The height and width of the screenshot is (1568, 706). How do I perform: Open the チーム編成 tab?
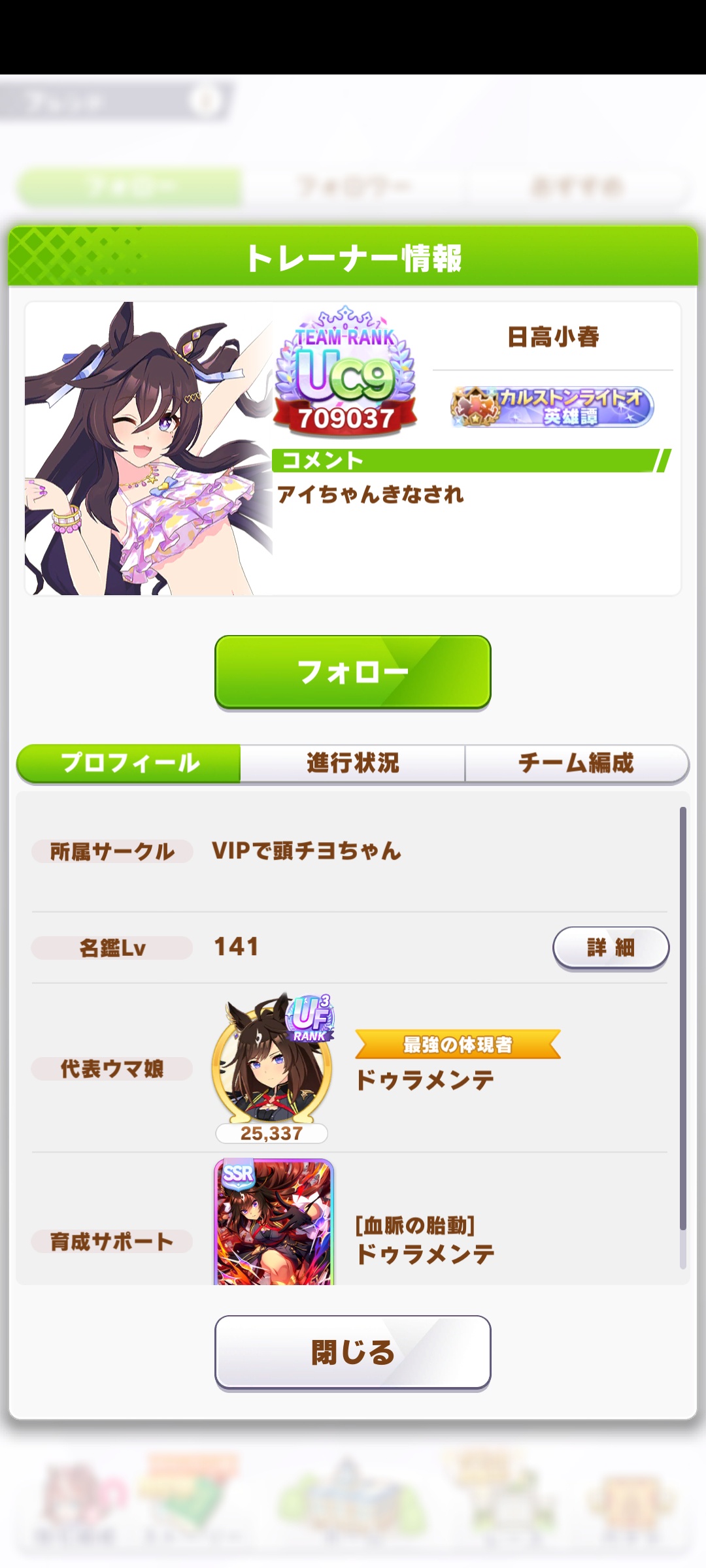pyautogui.click(x=577, y=763)
